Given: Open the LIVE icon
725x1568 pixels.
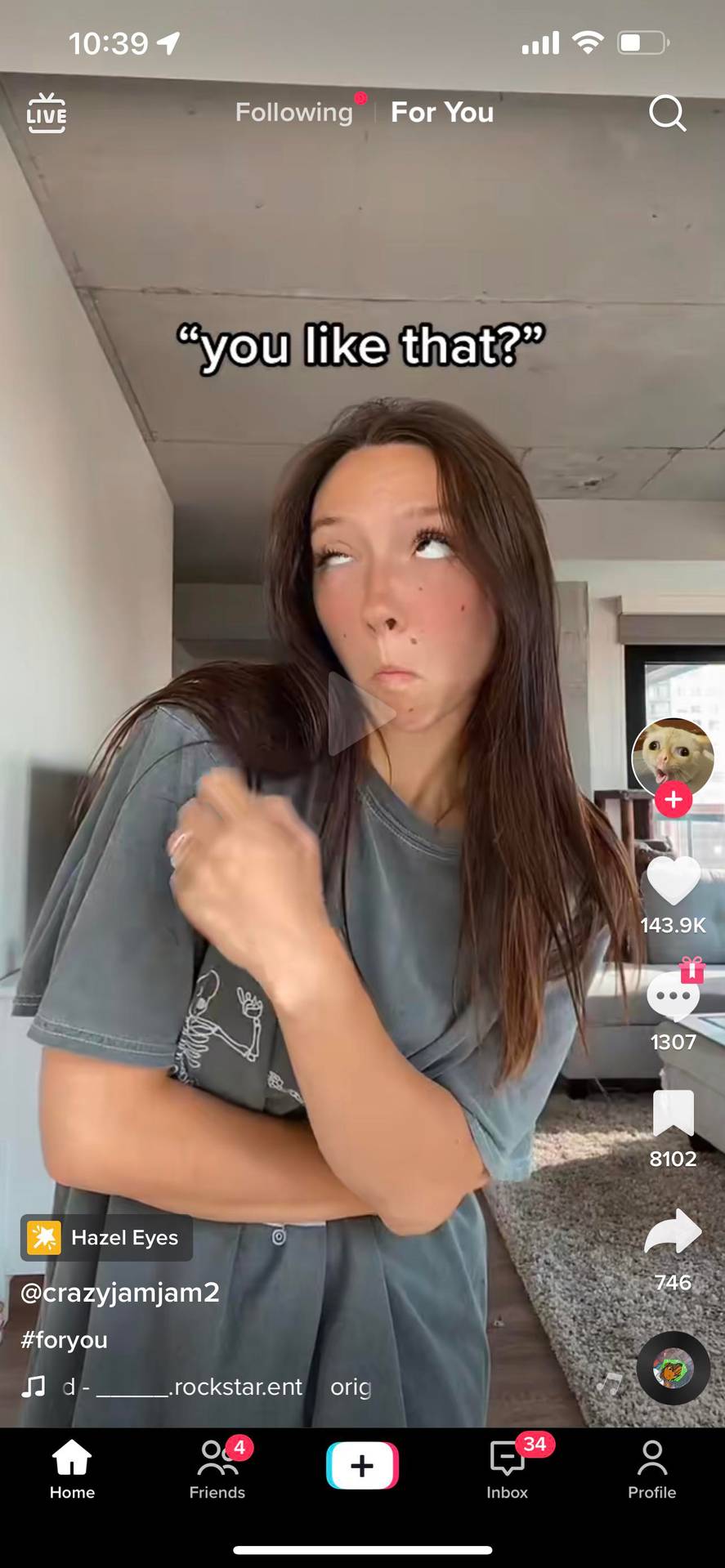Looking at the screenshot, I should [47, 113].
